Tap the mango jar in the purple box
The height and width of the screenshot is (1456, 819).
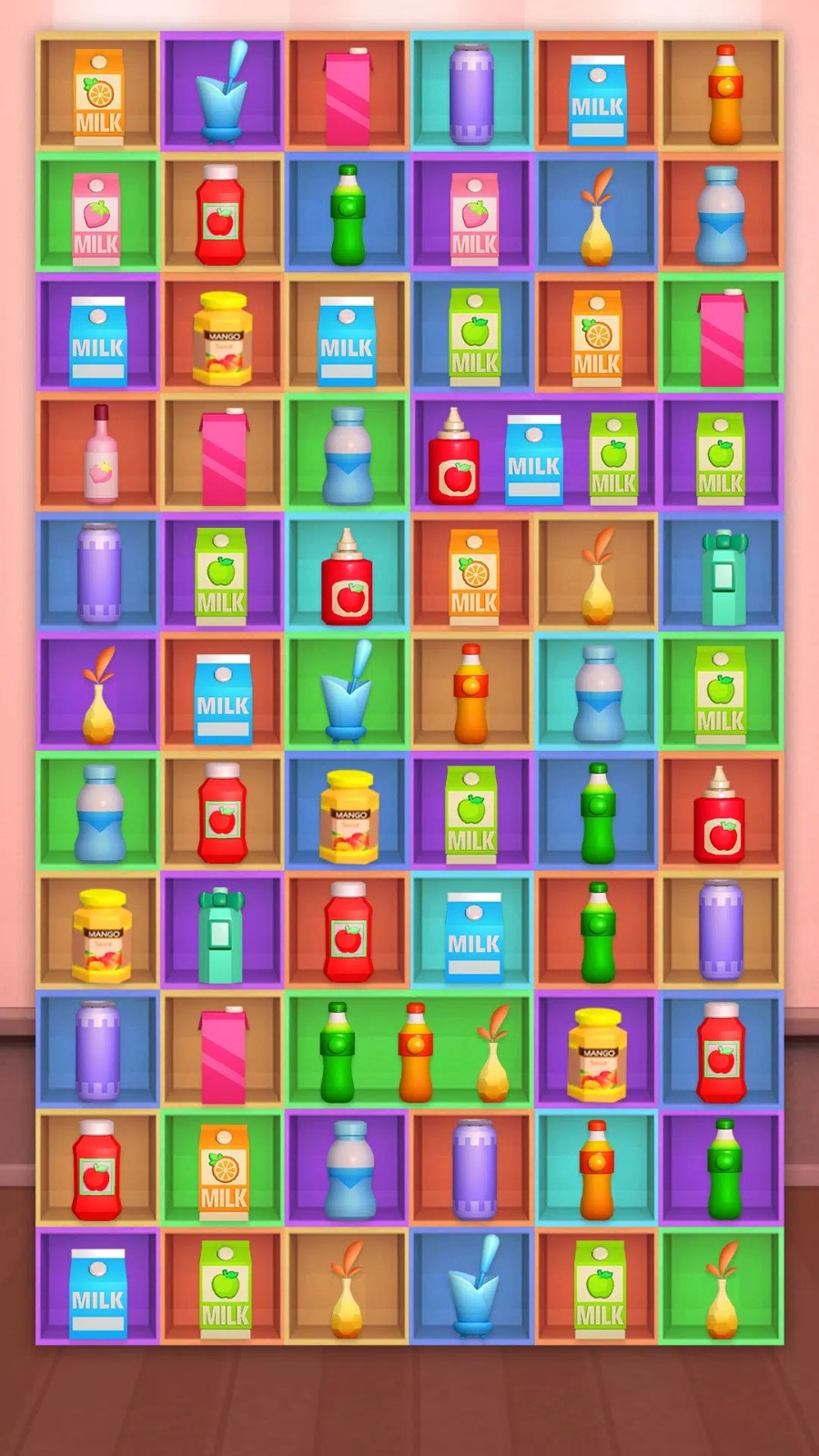tap(597, 1056)
